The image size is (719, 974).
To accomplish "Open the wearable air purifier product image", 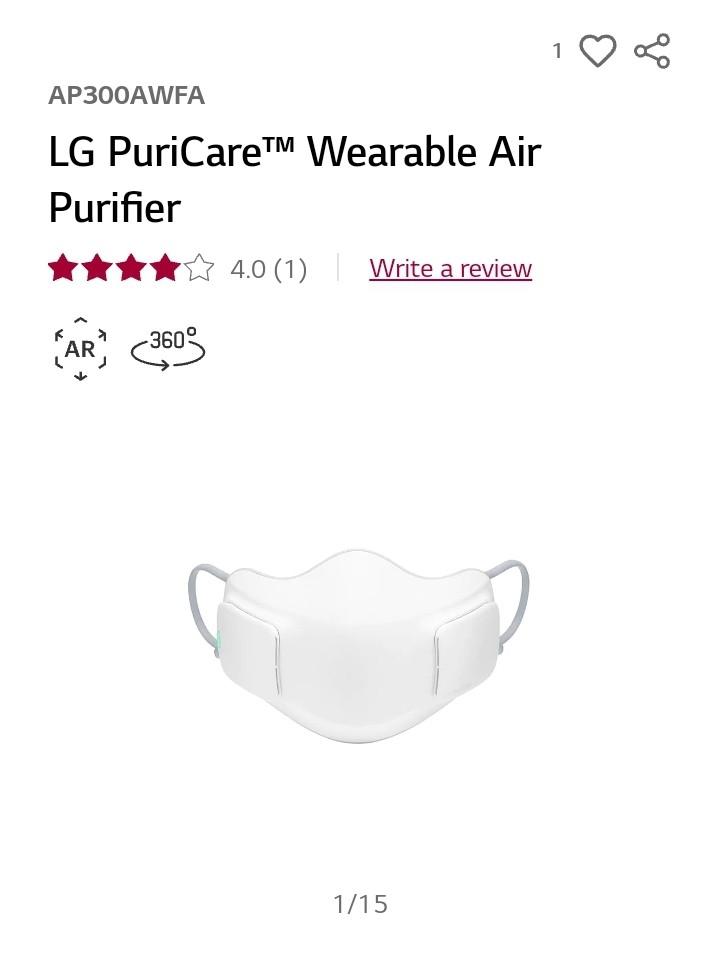I will coord(358,647).
